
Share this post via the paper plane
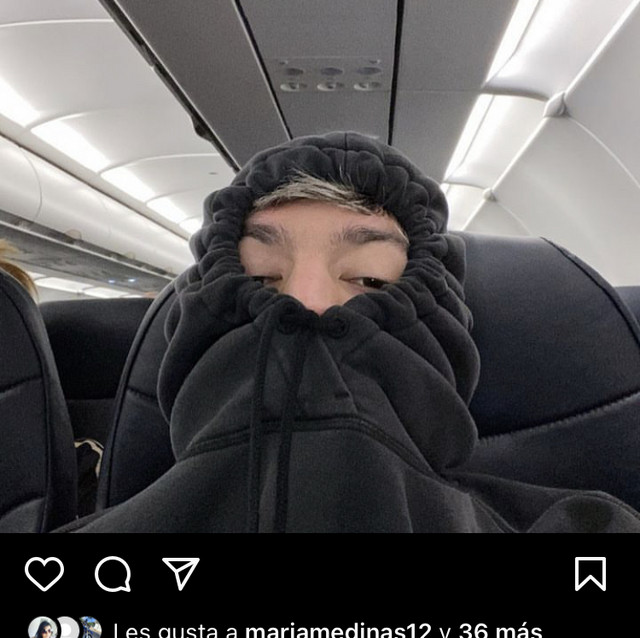(x=181, y=573)
